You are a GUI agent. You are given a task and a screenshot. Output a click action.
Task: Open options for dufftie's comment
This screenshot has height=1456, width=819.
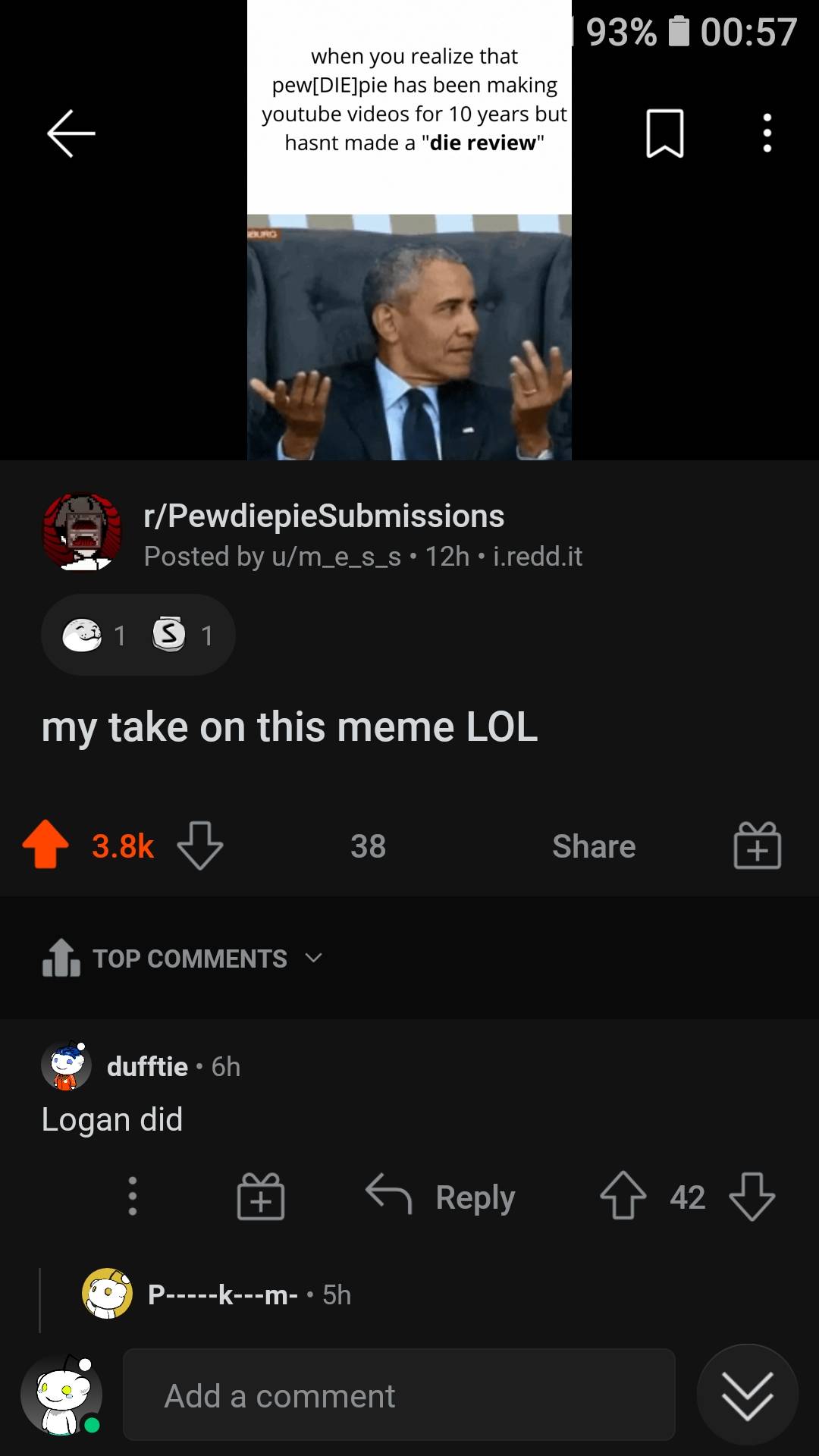133,1197
